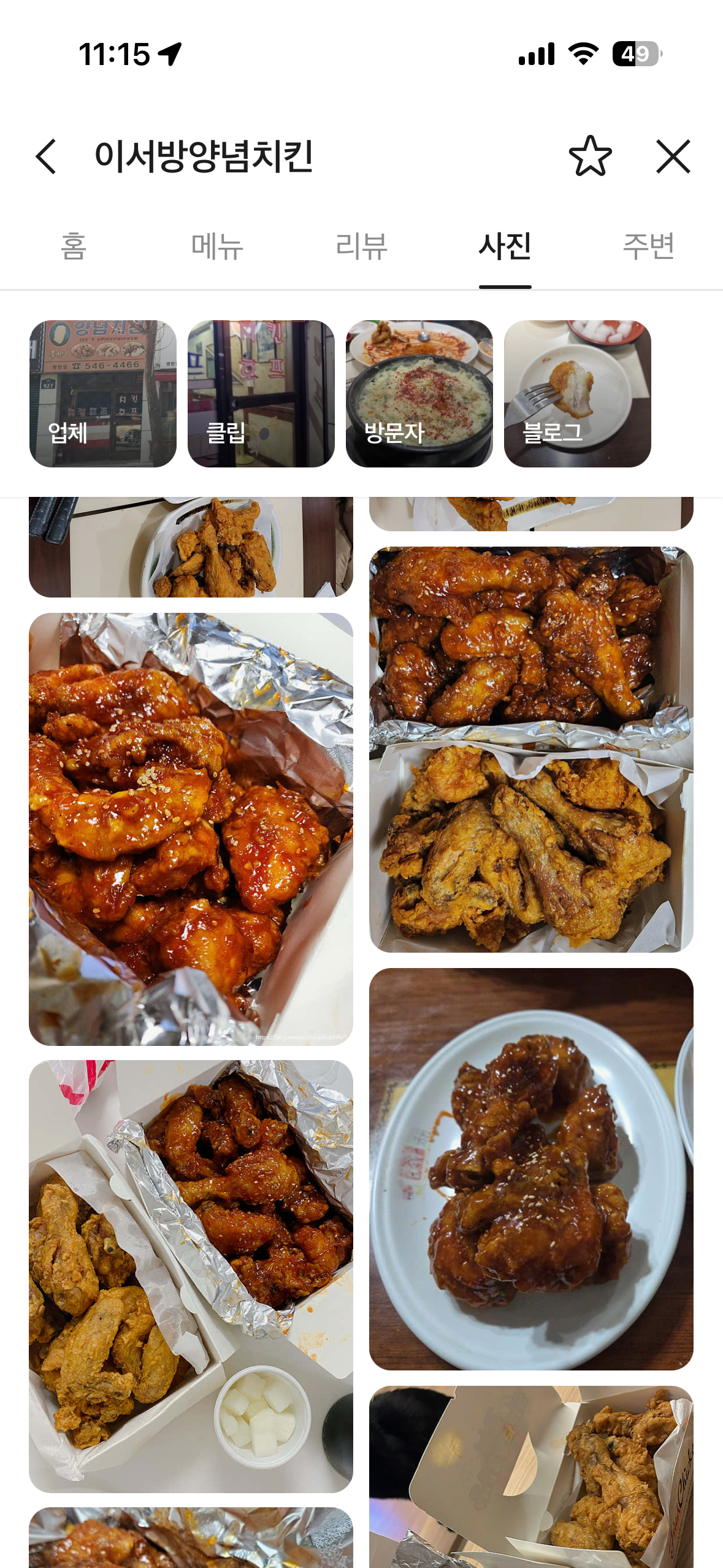Switch to the 홈 tab
Viewport: 723px width, 1568px height.
(74, 247)
